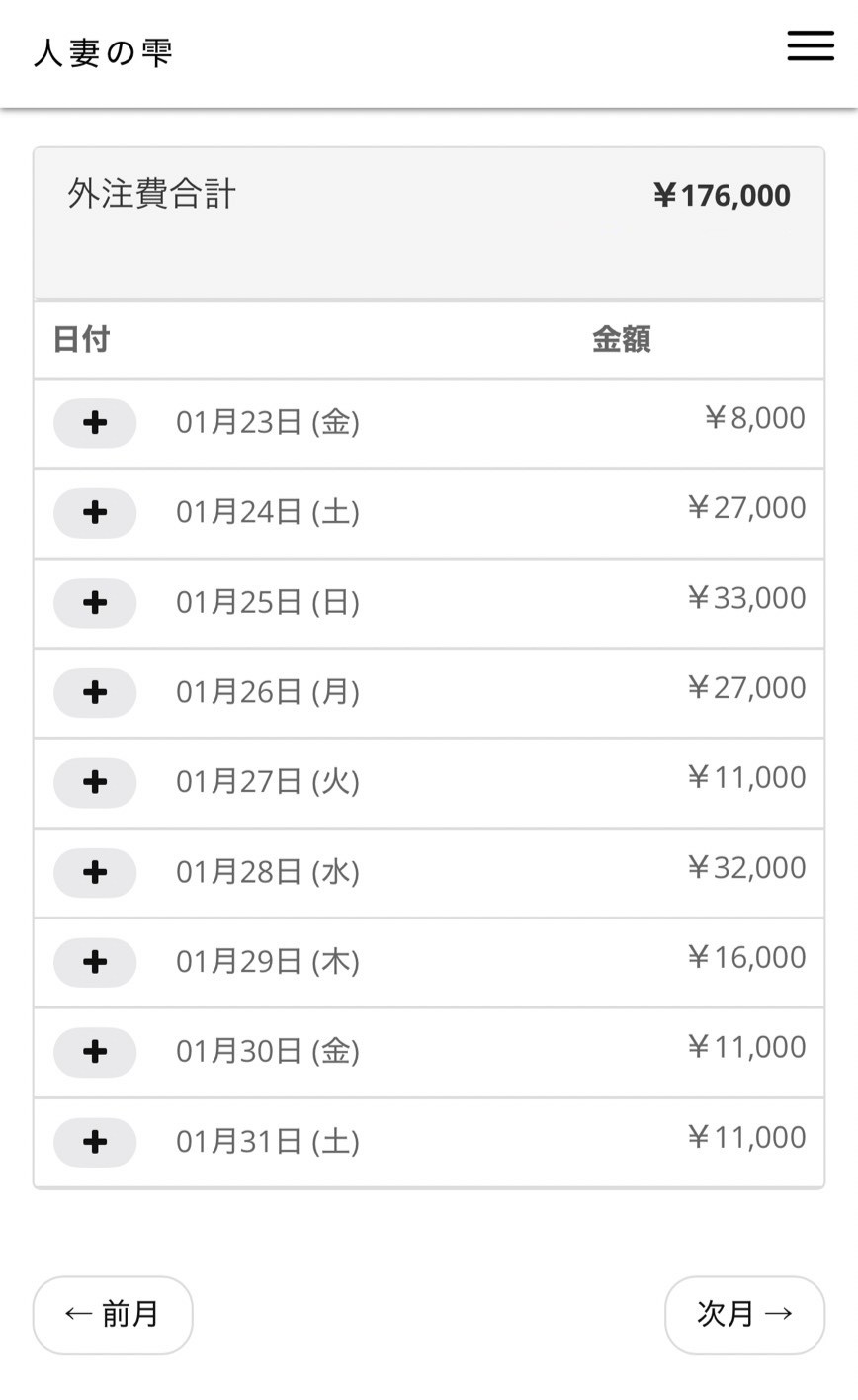Click the 人妻の雫 site title
This screenshot has height=1400, width=858.
[103, 53]
